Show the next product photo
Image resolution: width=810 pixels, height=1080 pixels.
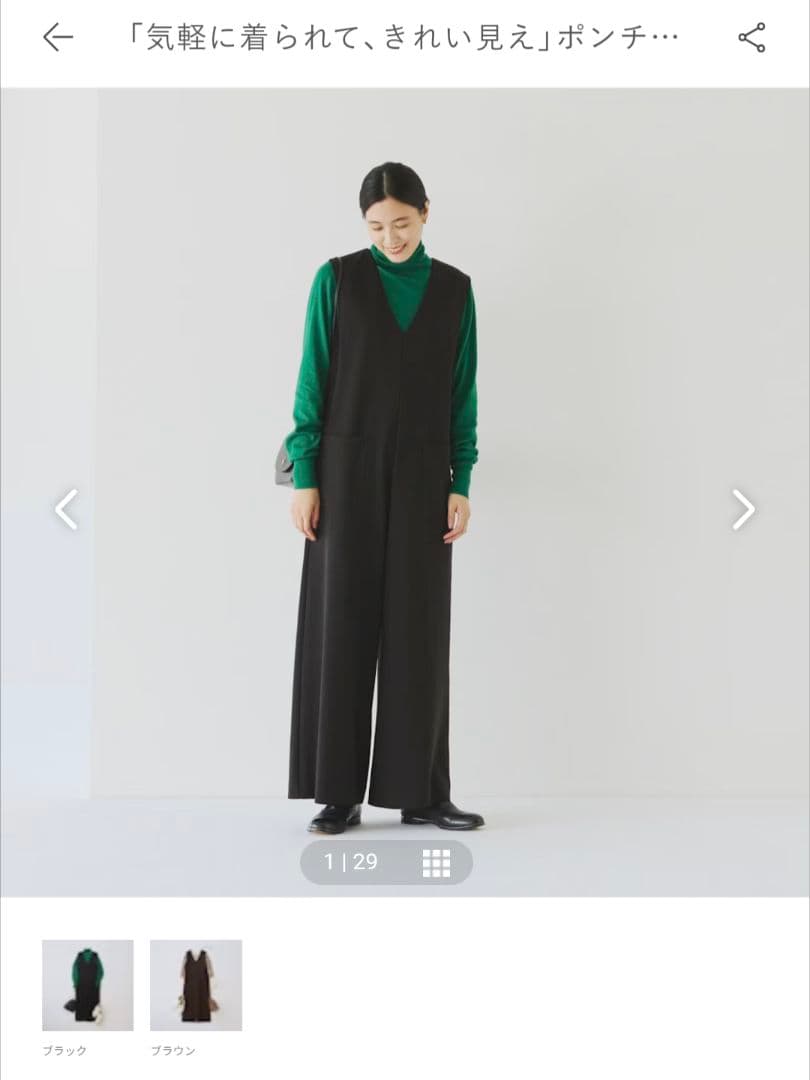(x=743, y=509)
